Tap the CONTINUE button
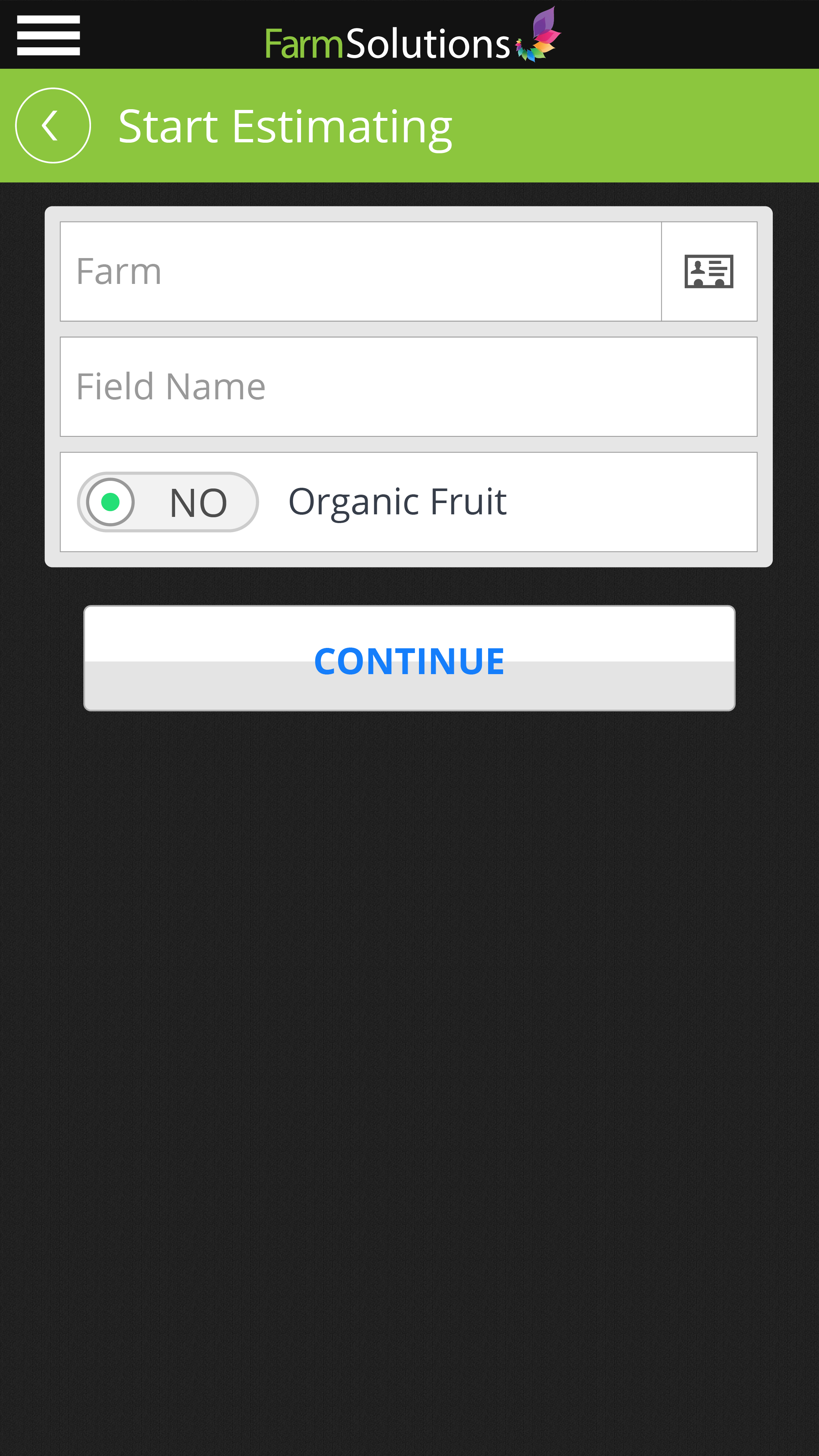 tap(409, 658)
